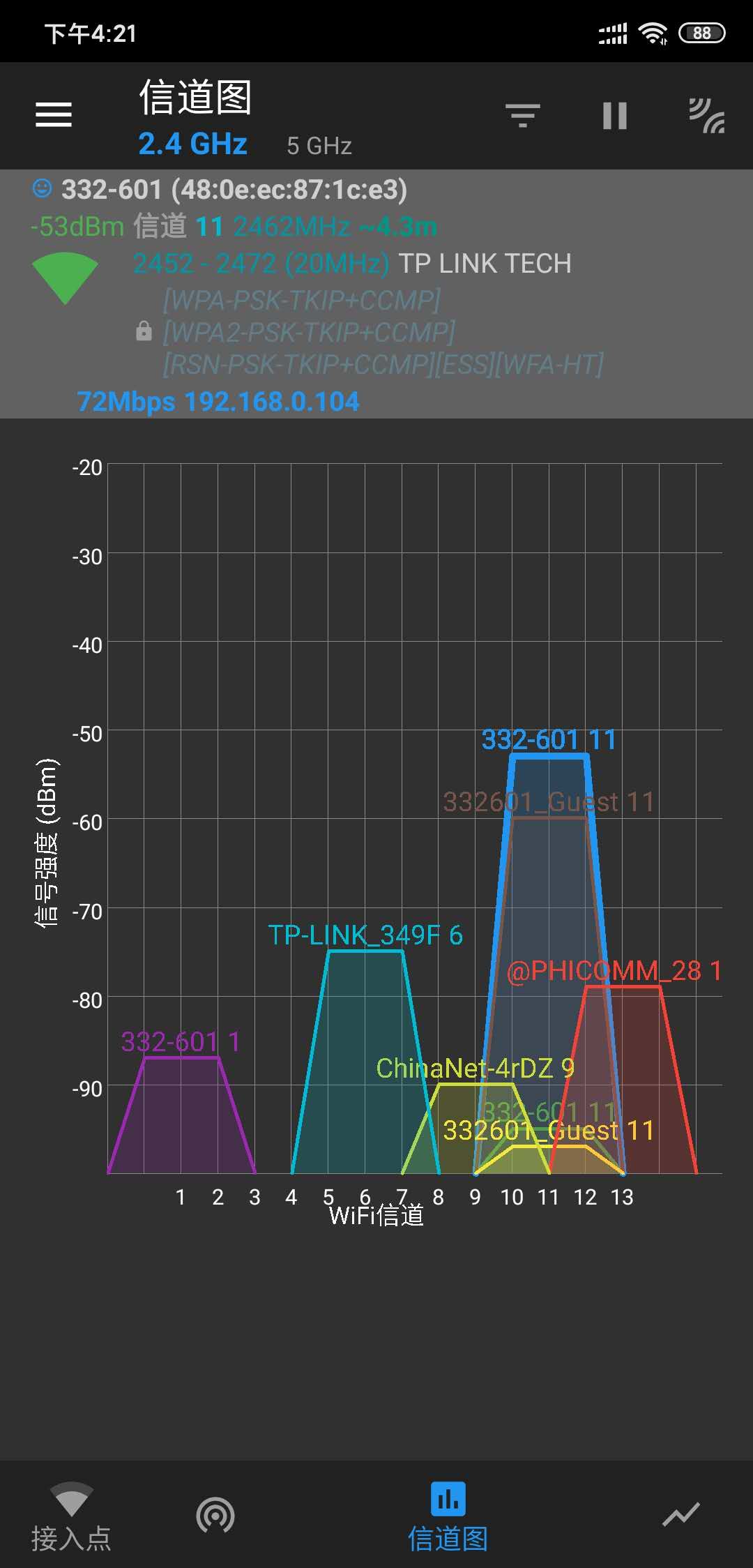Open the filter options
Screen dimensions: 753x1568
tap(522, 115)
